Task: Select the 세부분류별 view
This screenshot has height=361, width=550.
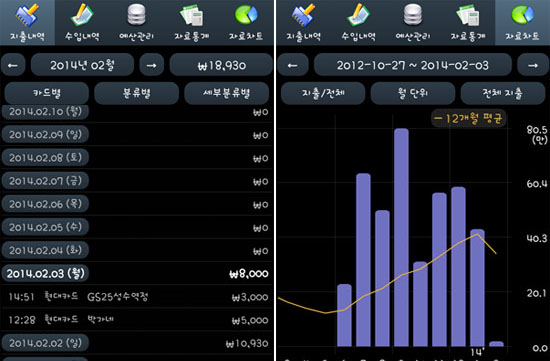Action: tap(227, 93)
